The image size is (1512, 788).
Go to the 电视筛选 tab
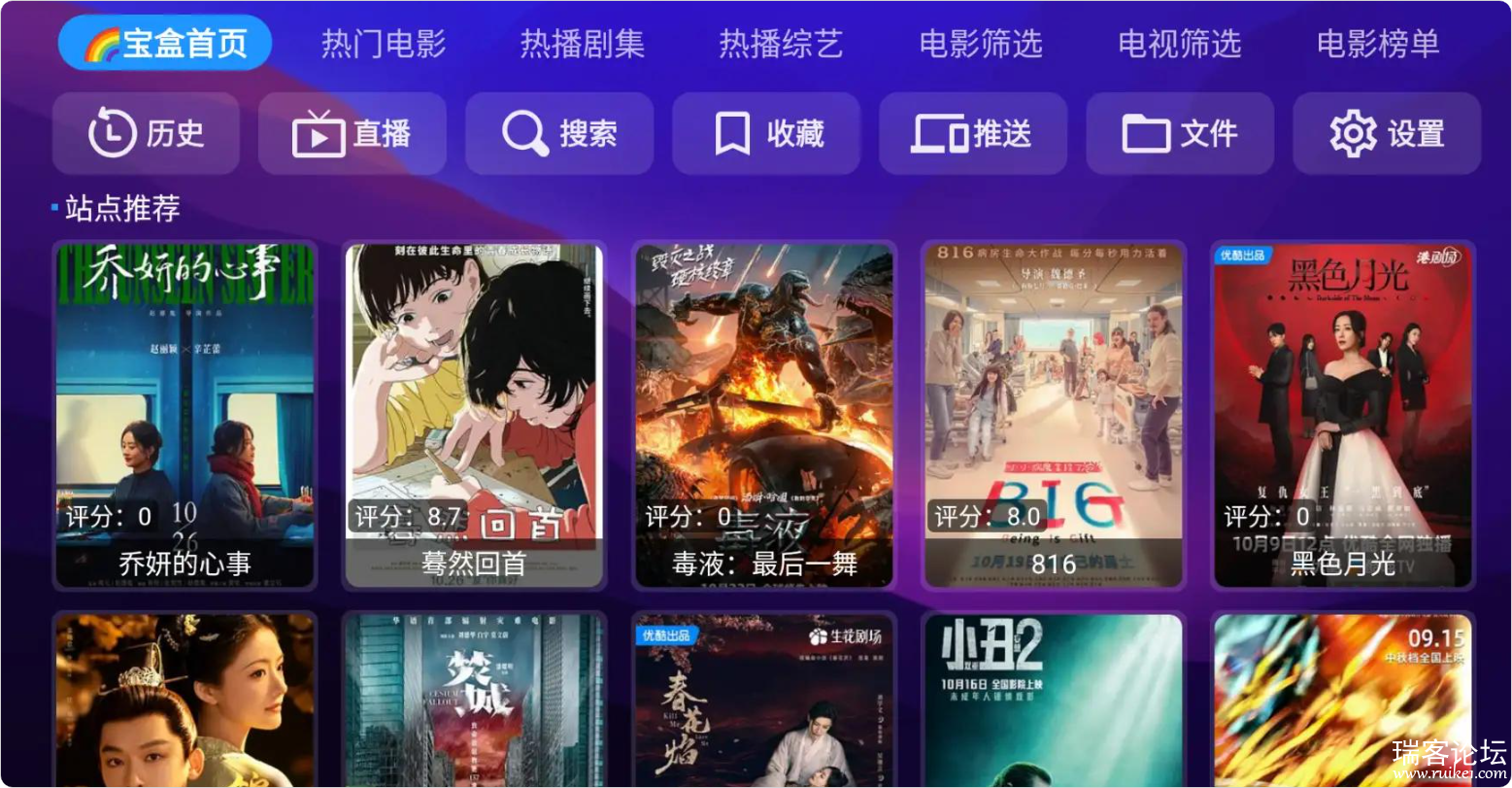[1180, 44]
